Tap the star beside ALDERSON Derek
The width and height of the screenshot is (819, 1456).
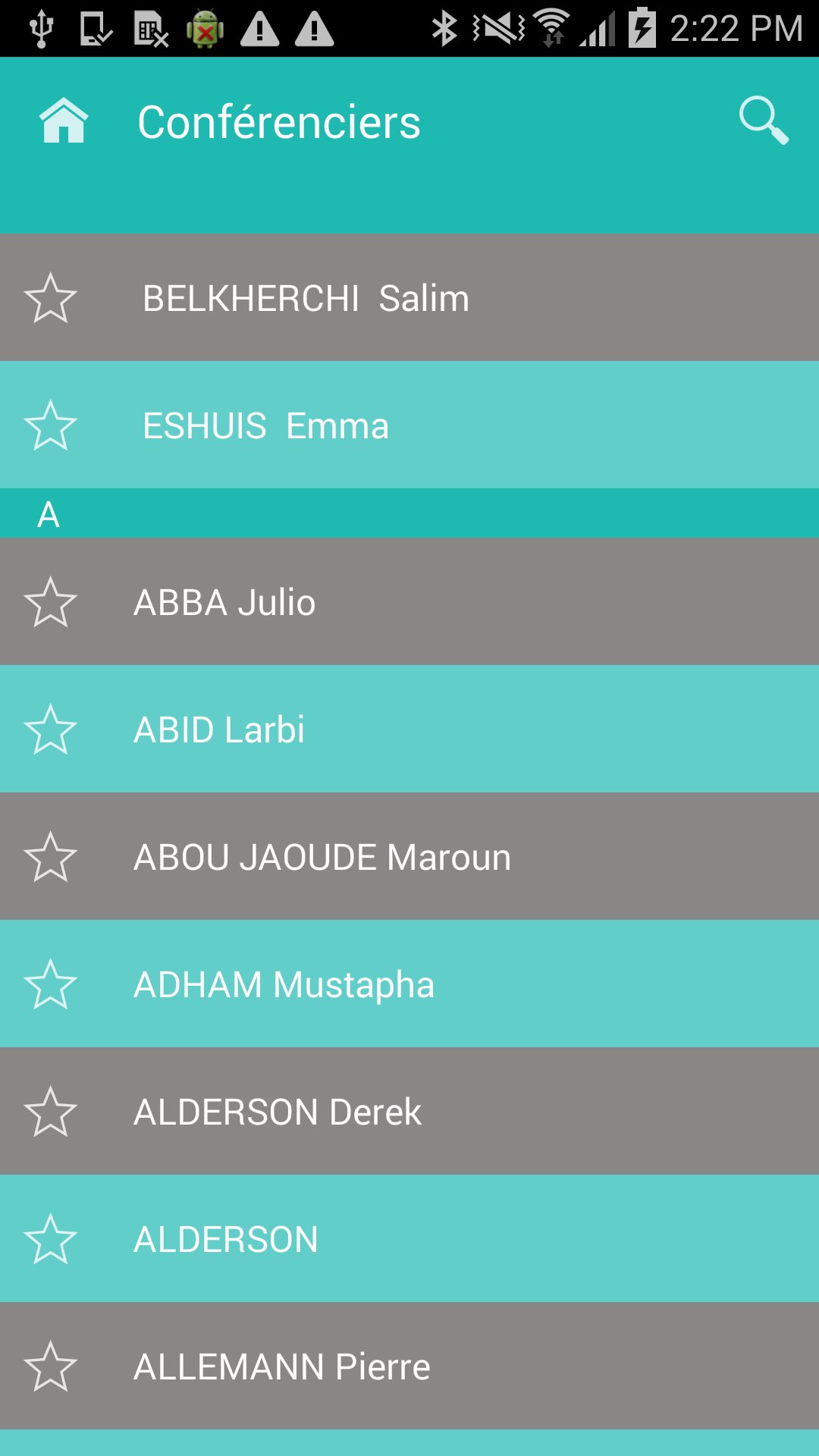[51, 1112]
